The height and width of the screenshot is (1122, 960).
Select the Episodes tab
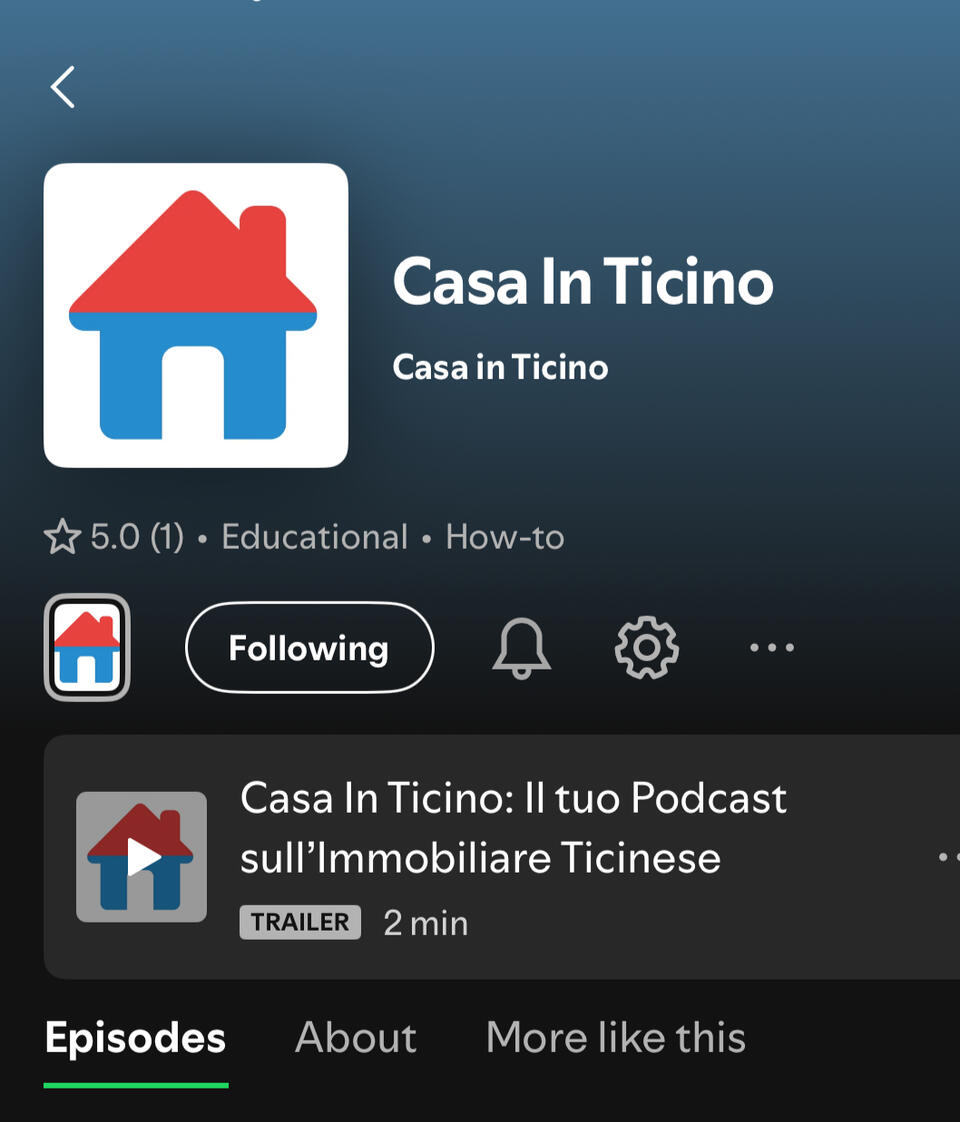tap(135, 1038)
